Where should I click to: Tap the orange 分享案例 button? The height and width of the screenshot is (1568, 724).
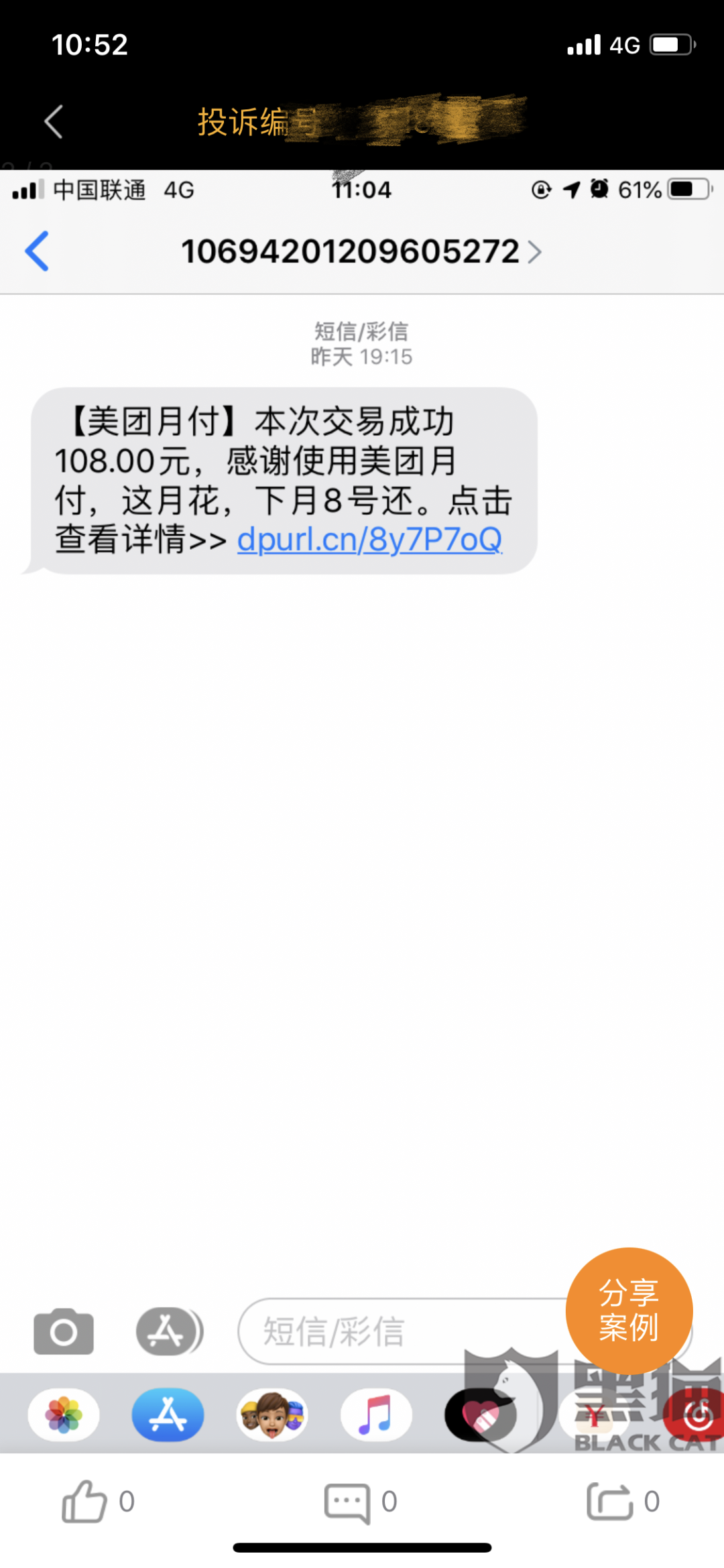pos(629,1310)
